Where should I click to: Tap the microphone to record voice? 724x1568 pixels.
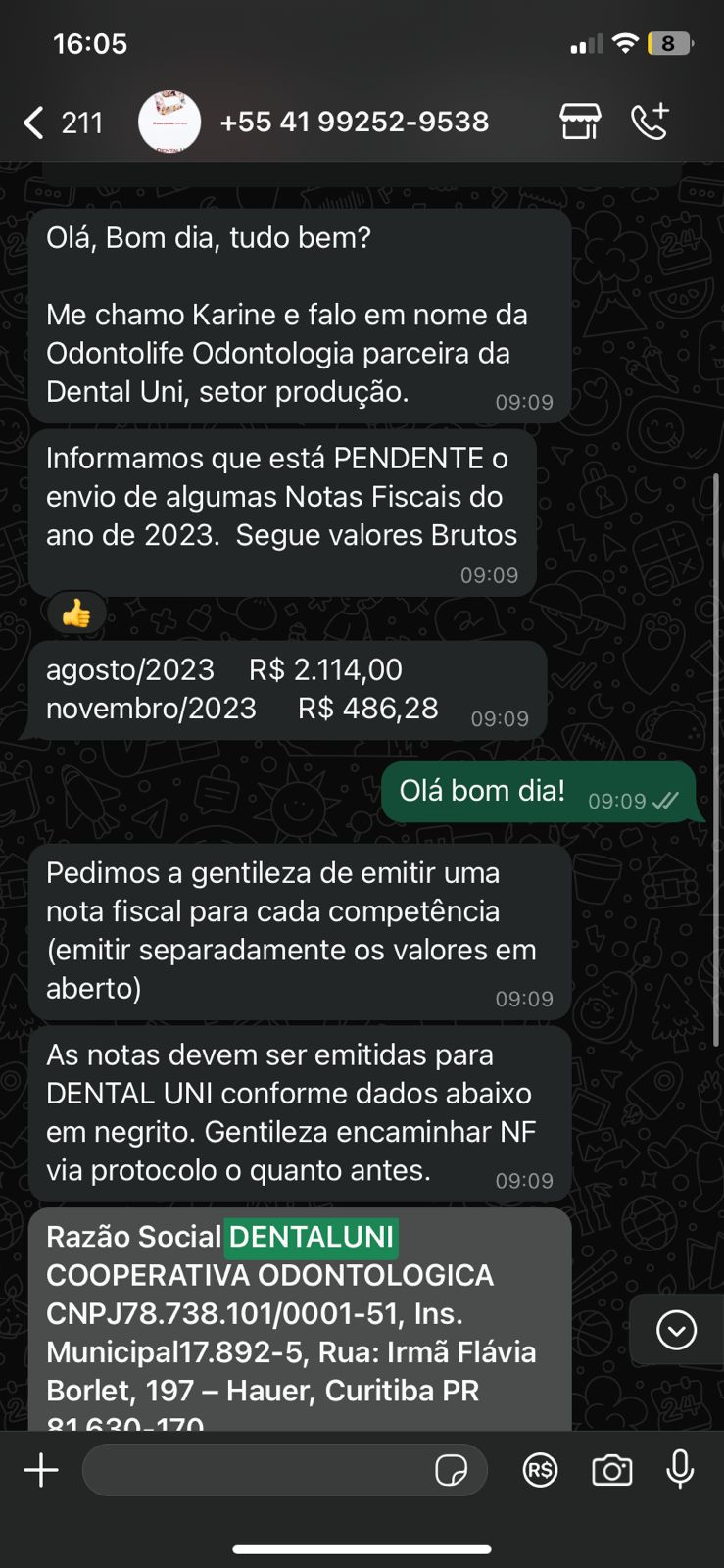[680, 1470]
